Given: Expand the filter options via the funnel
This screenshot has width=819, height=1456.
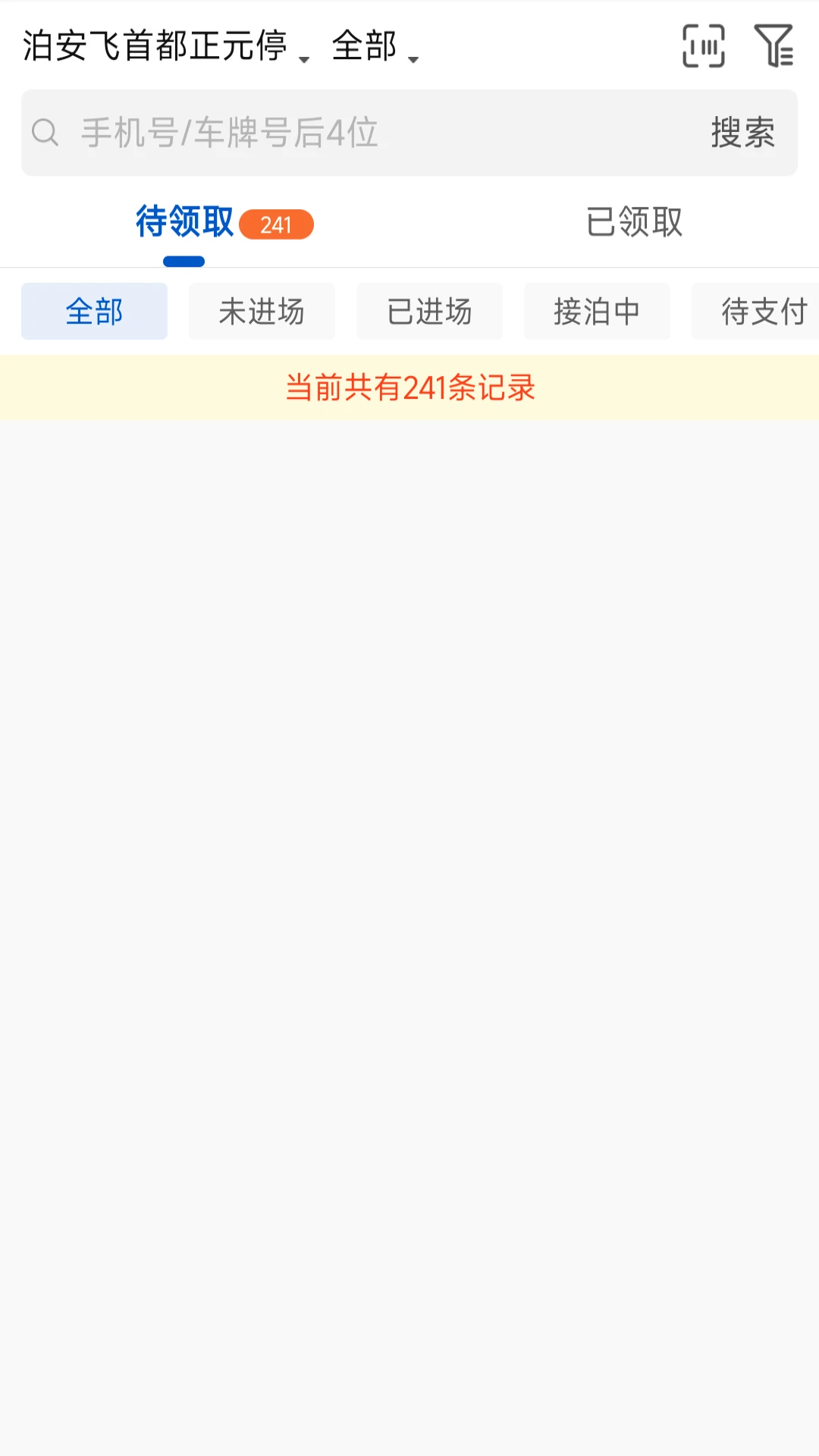Looking at the screenshot, I should tap(775, 47).
